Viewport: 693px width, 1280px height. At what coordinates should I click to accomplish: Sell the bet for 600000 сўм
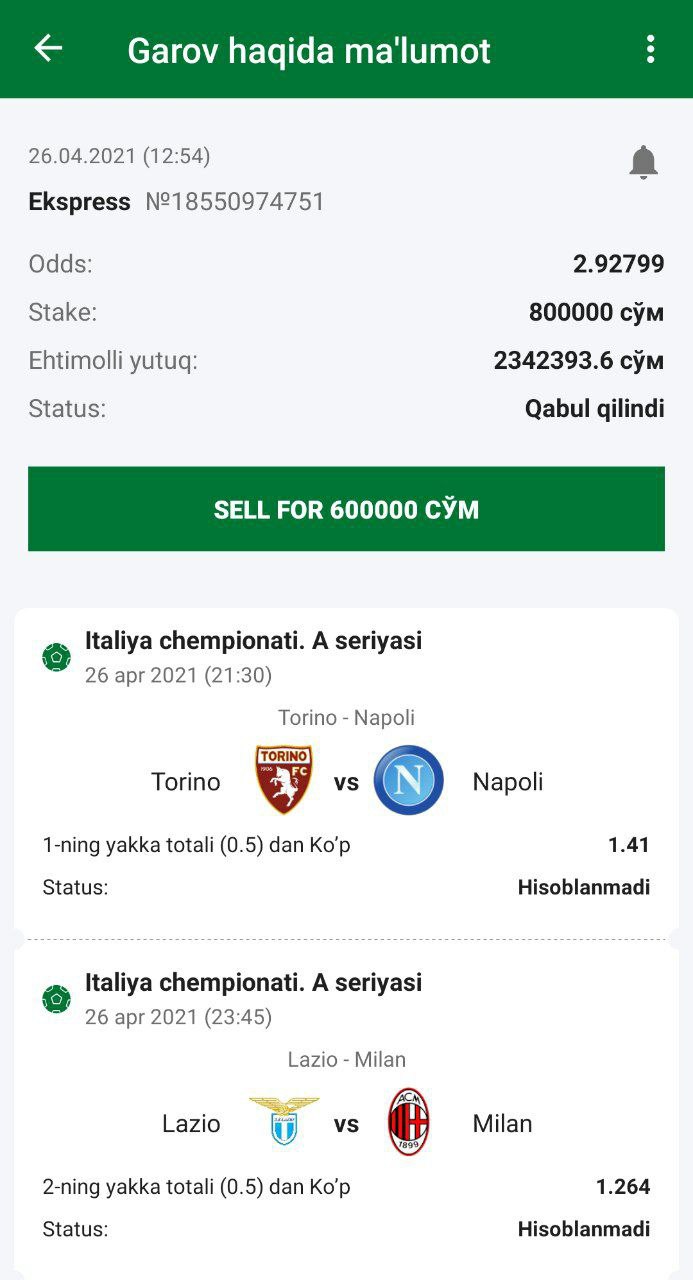pos(346,509)
